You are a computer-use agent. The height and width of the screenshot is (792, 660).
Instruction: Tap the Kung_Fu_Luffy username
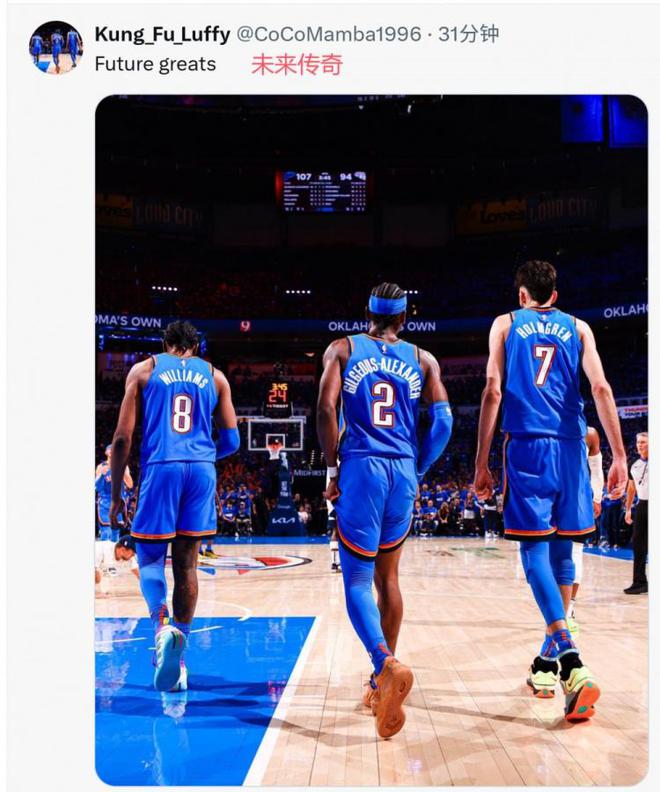tap(162, 34)
